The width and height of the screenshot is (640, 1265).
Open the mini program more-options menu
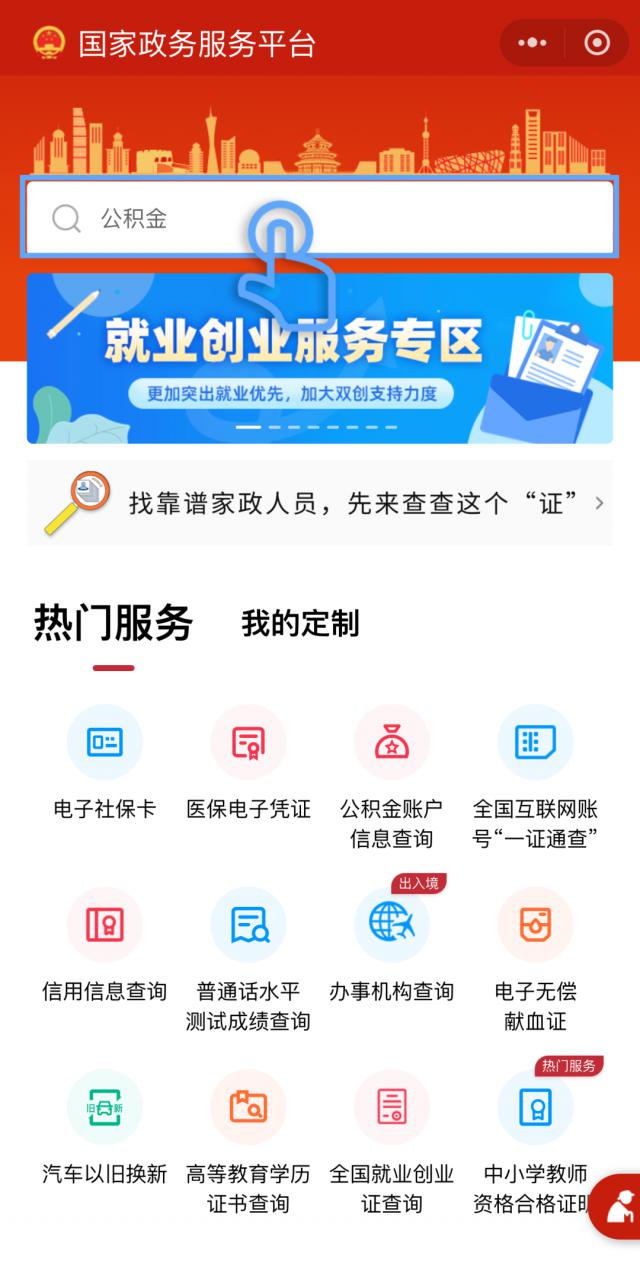tap(532, 43)
